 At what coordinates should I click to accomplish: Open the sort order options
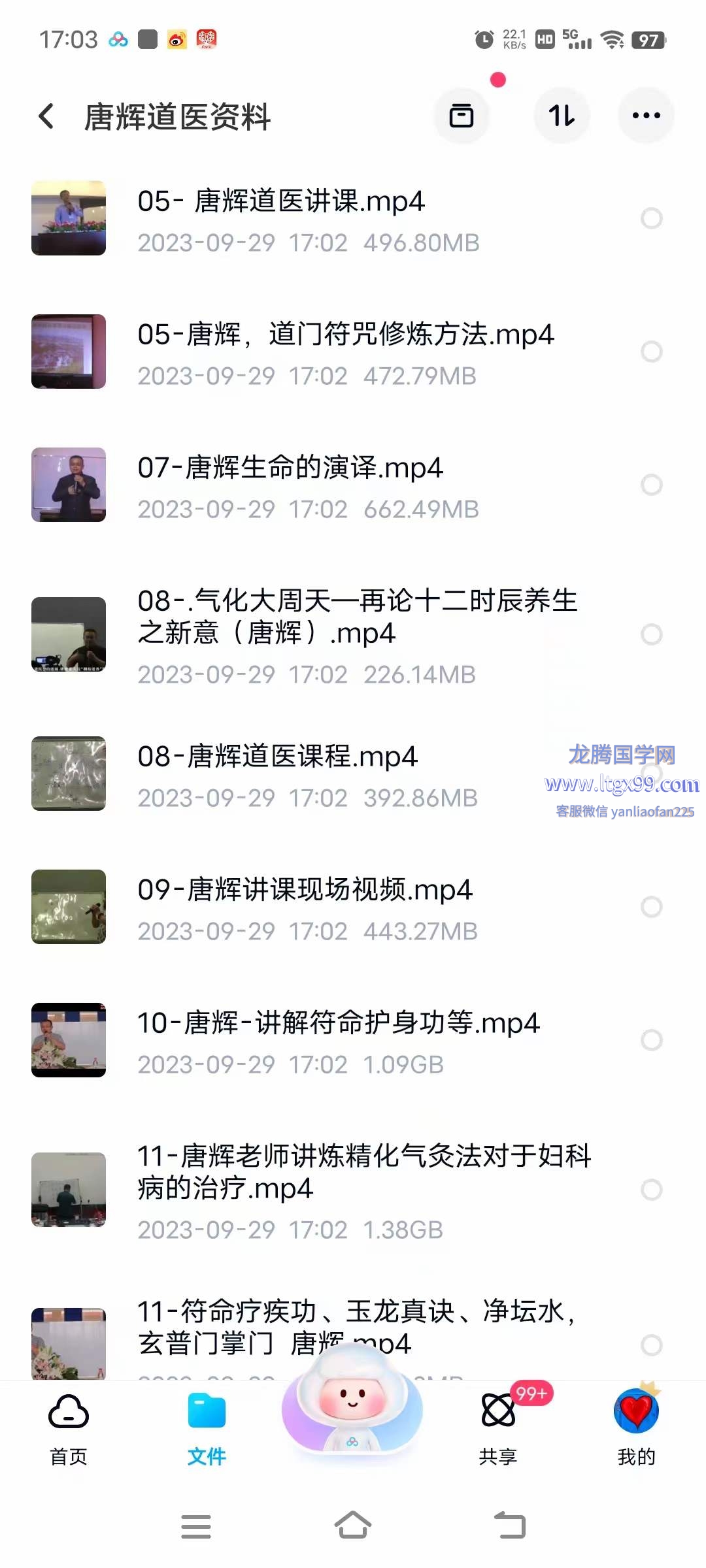point(562,116)
